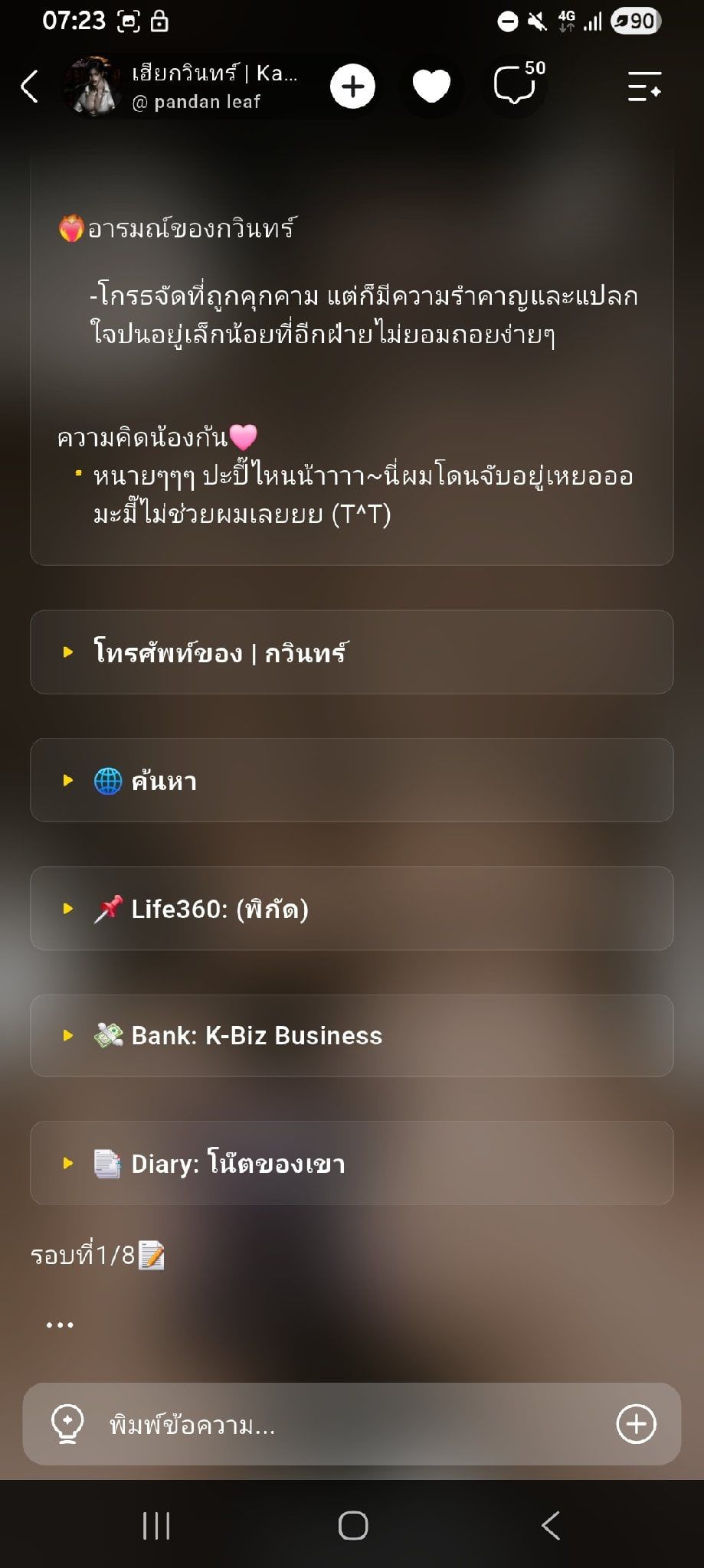Open the three-dot options under the message

pos(60,1325)
